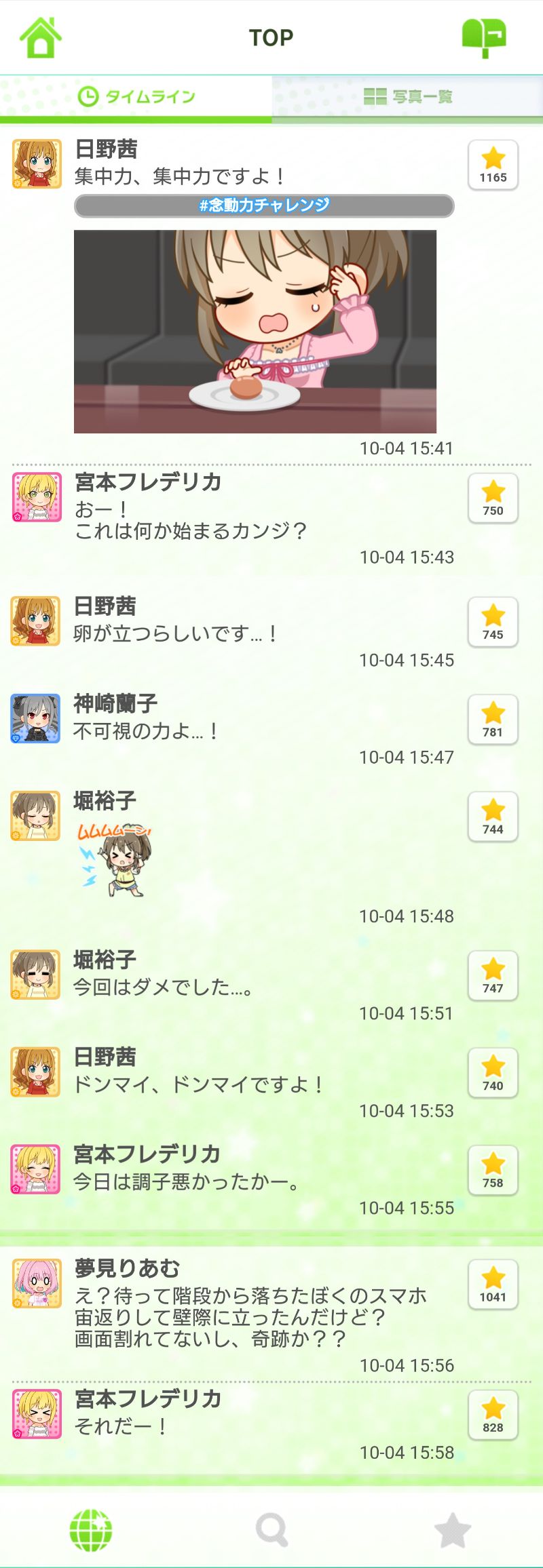Star 夢見りあむ's post with 1041 stars
This screenshot has width=543, height=1568.
(x=493, y=1285)
